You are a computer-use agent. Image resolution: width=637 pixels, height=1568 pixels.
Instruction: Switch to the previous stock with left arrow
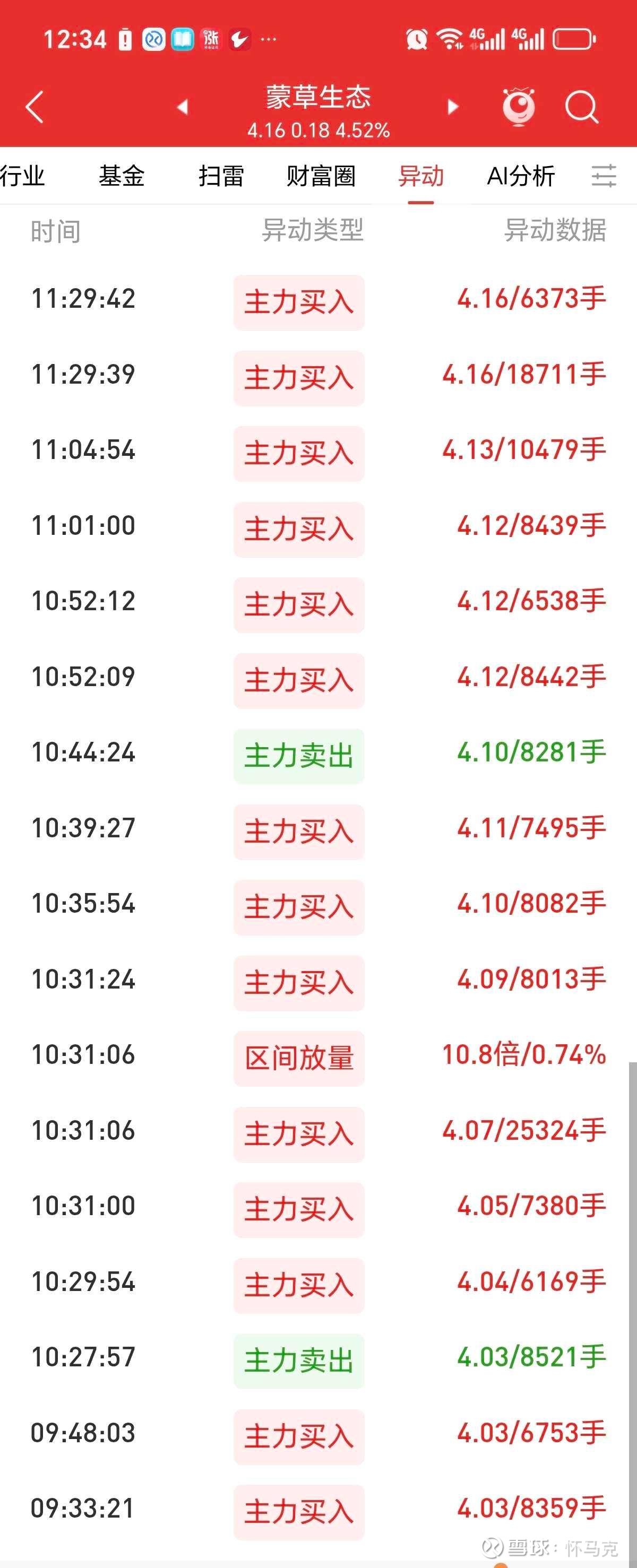tap(182, 107)
